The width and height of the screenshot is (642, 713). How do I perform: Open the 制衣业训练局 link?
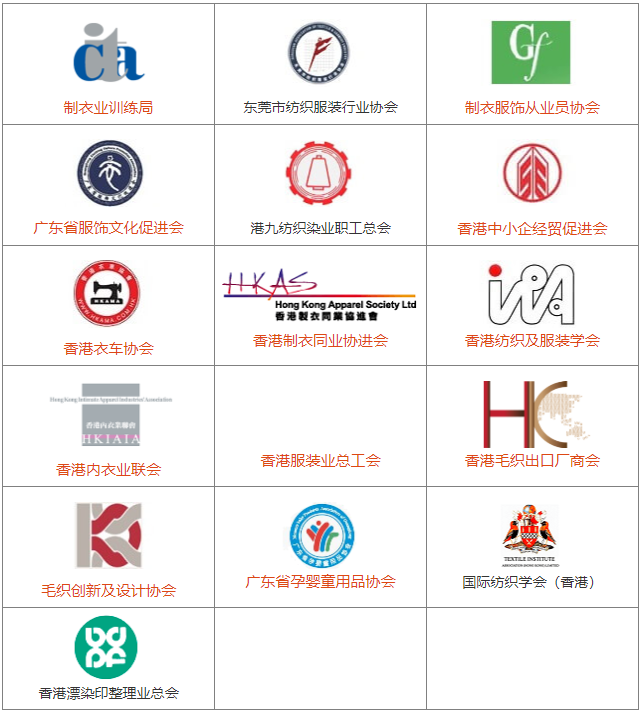click(108, 107)
